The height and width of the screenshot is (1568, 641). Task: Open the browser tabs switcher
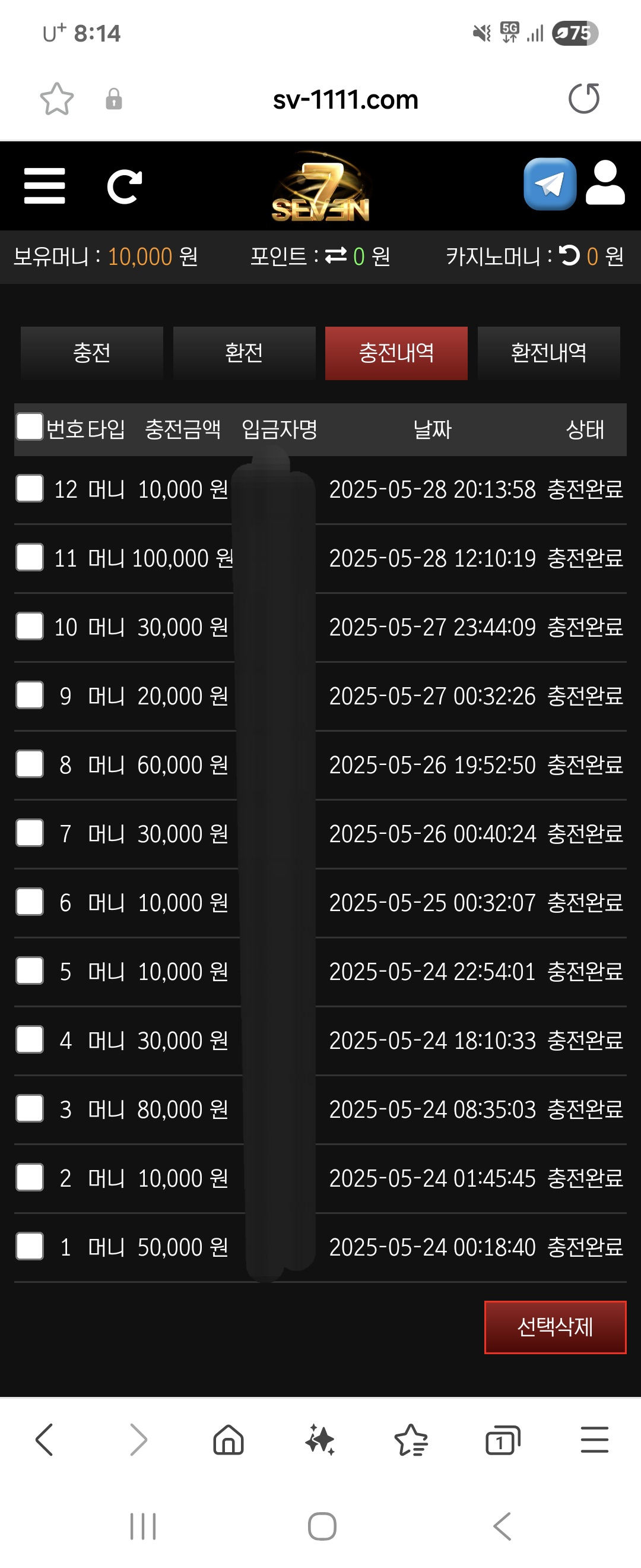502,1440
